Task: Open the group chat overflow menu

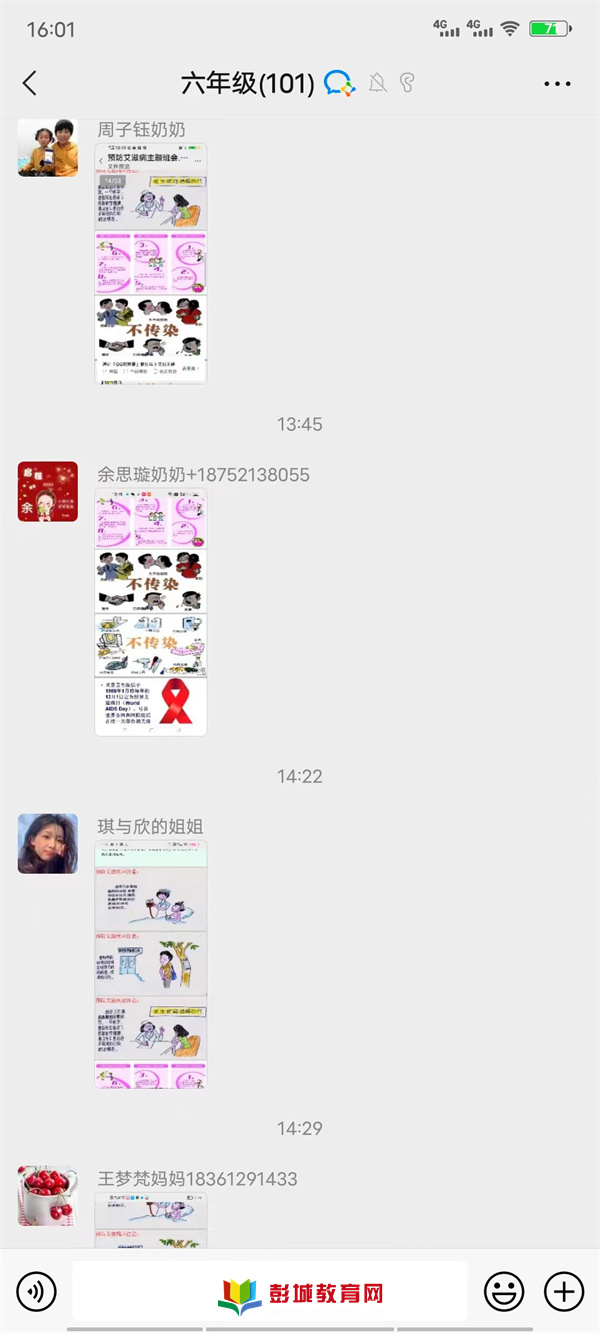Action: 557,84
